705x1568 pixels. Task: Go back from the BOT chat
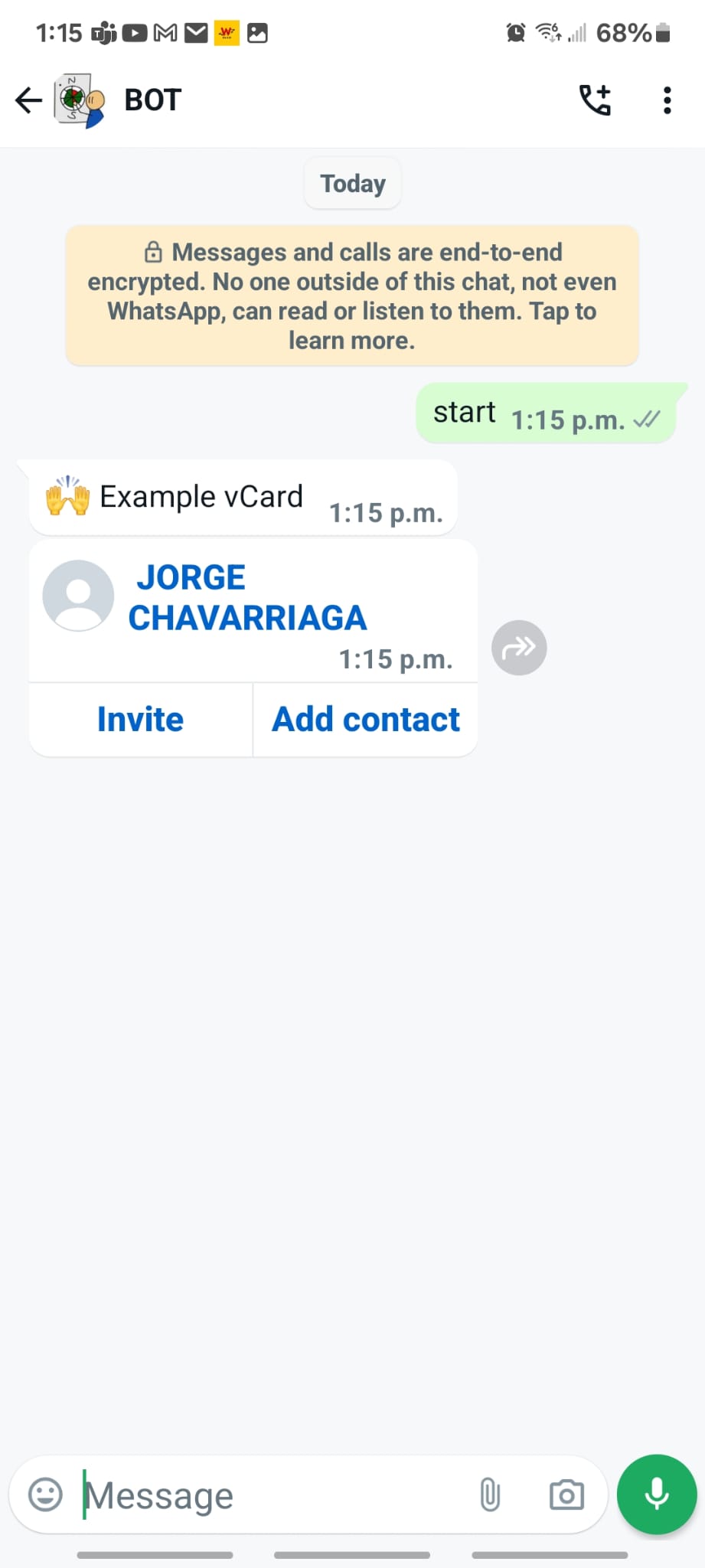[29, 100]
